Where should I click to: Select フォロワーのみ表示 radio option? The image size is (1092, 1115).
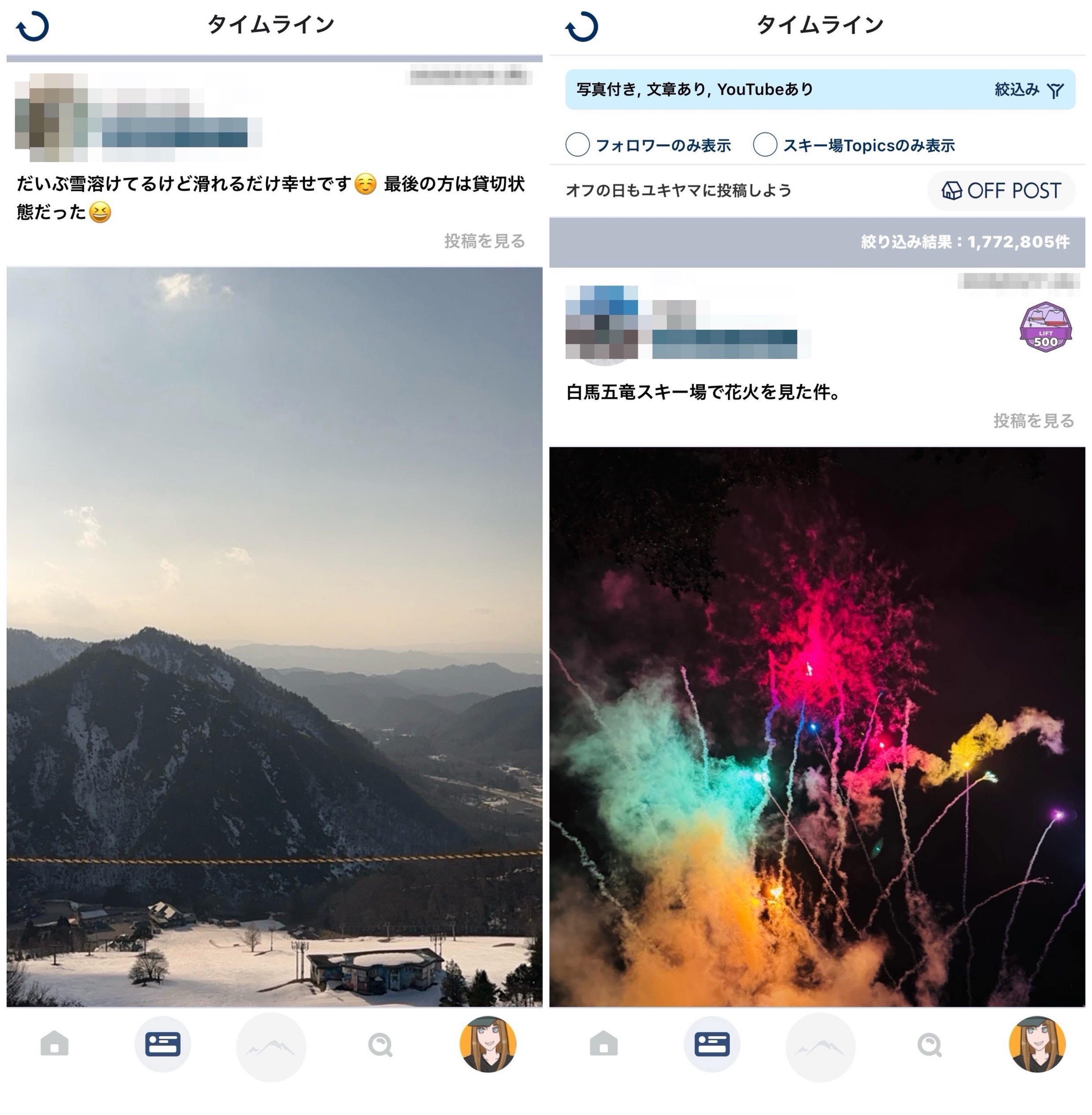pyautogui.click(x=577, y=144)
